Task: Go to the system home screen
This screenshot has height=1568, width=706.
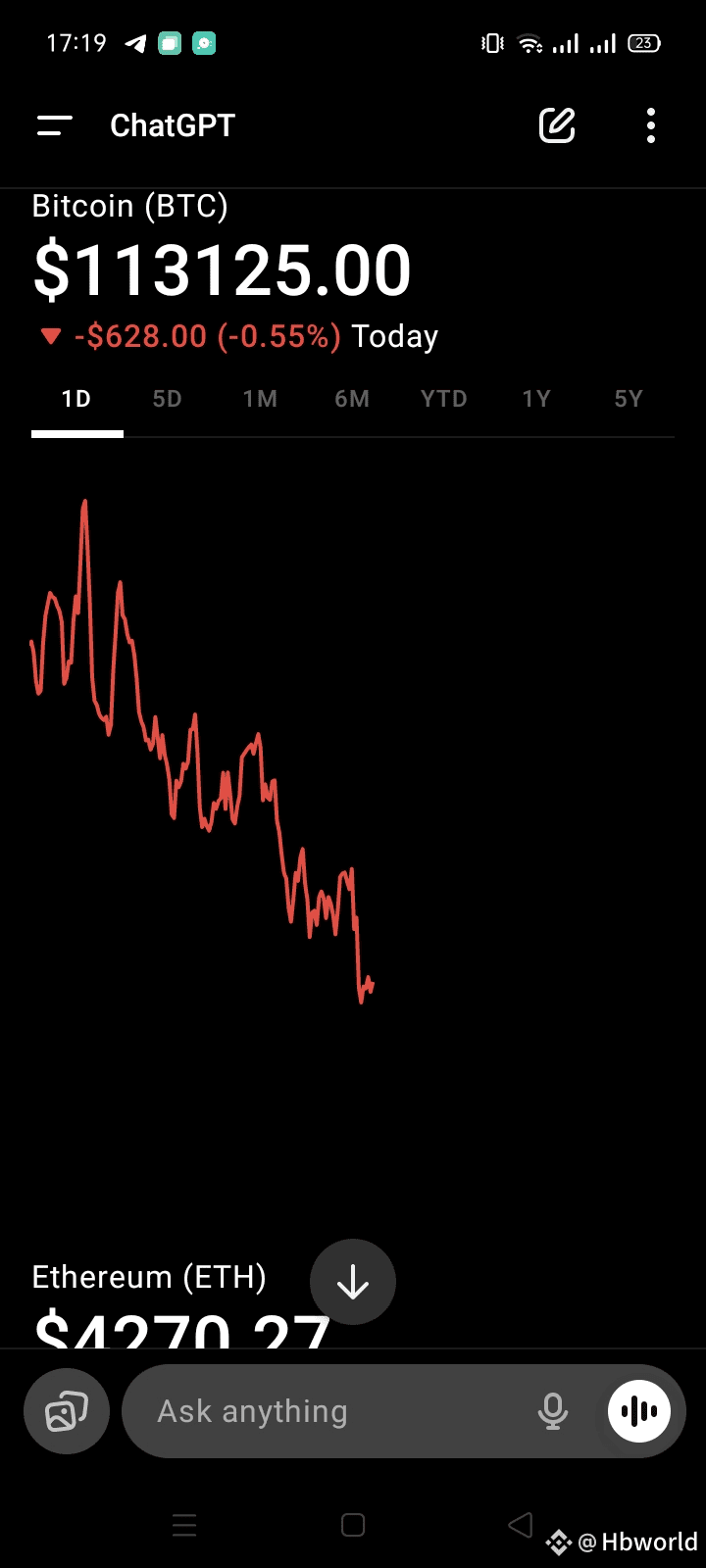Action: click(x=353, y=1525)
